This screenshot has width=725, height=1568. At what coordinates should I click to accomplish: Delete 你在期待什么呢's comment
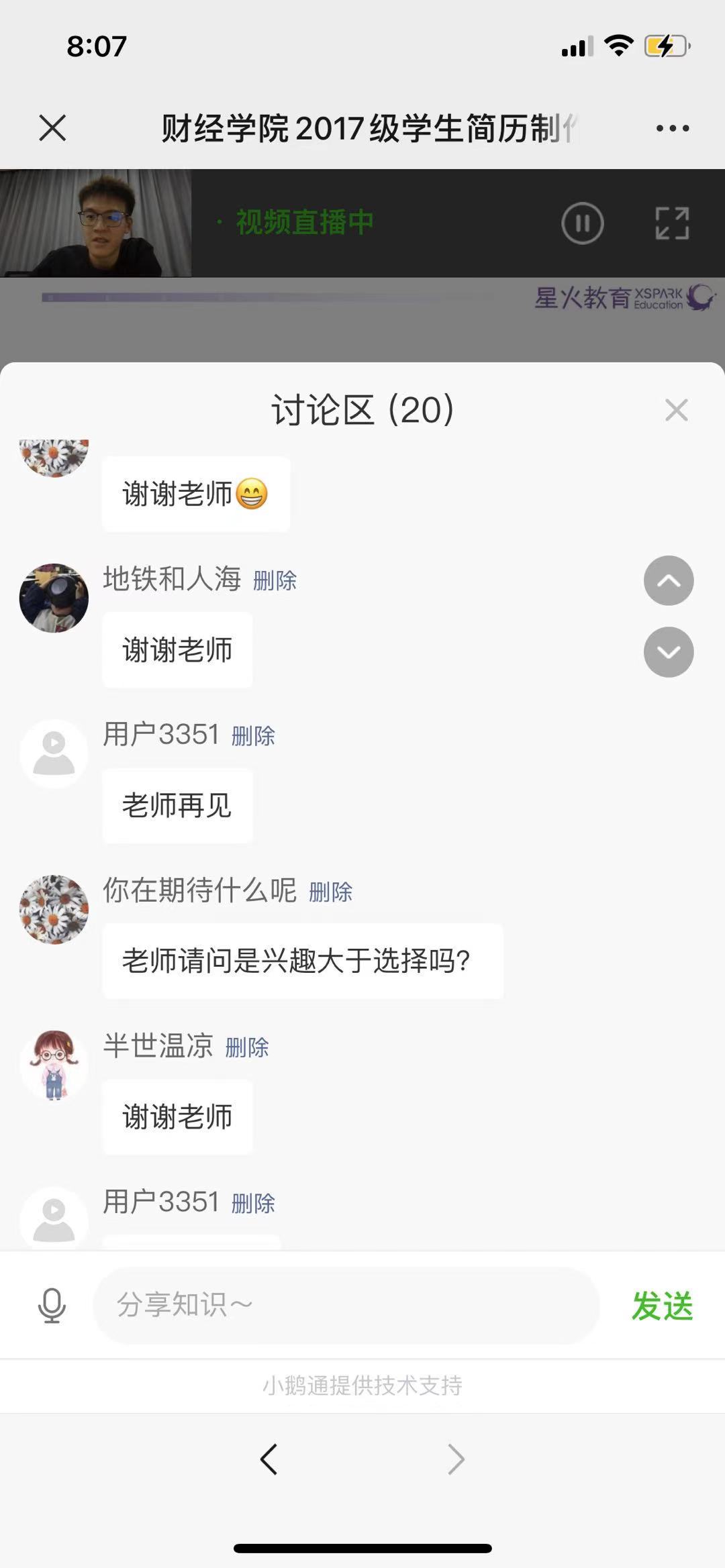(330, 892)
